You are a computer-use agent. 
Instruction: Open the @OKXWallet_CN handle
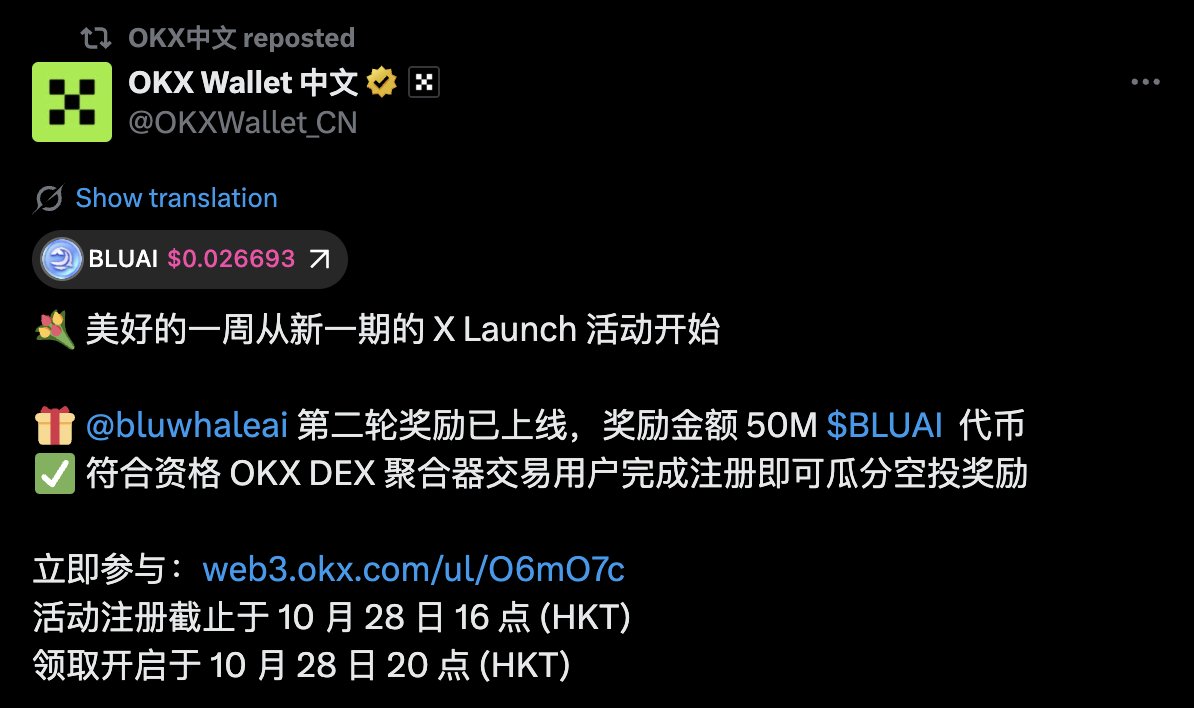pyautogui.click(x=243, y=122)
